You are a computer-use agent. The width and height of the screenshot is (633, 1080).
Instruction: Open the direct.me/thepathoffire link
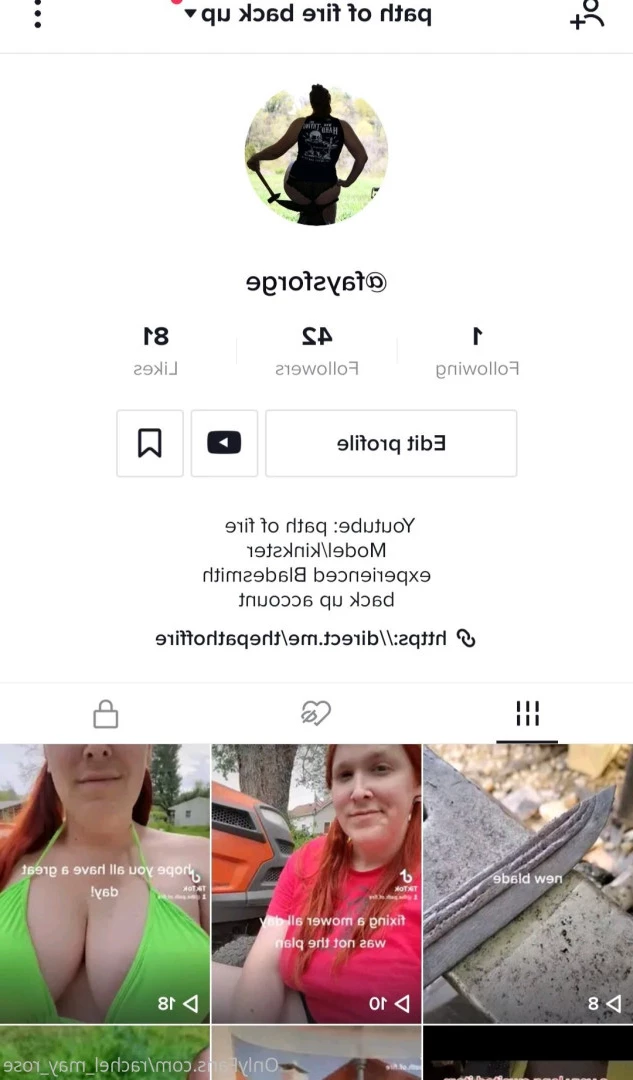tap(316, 638)
